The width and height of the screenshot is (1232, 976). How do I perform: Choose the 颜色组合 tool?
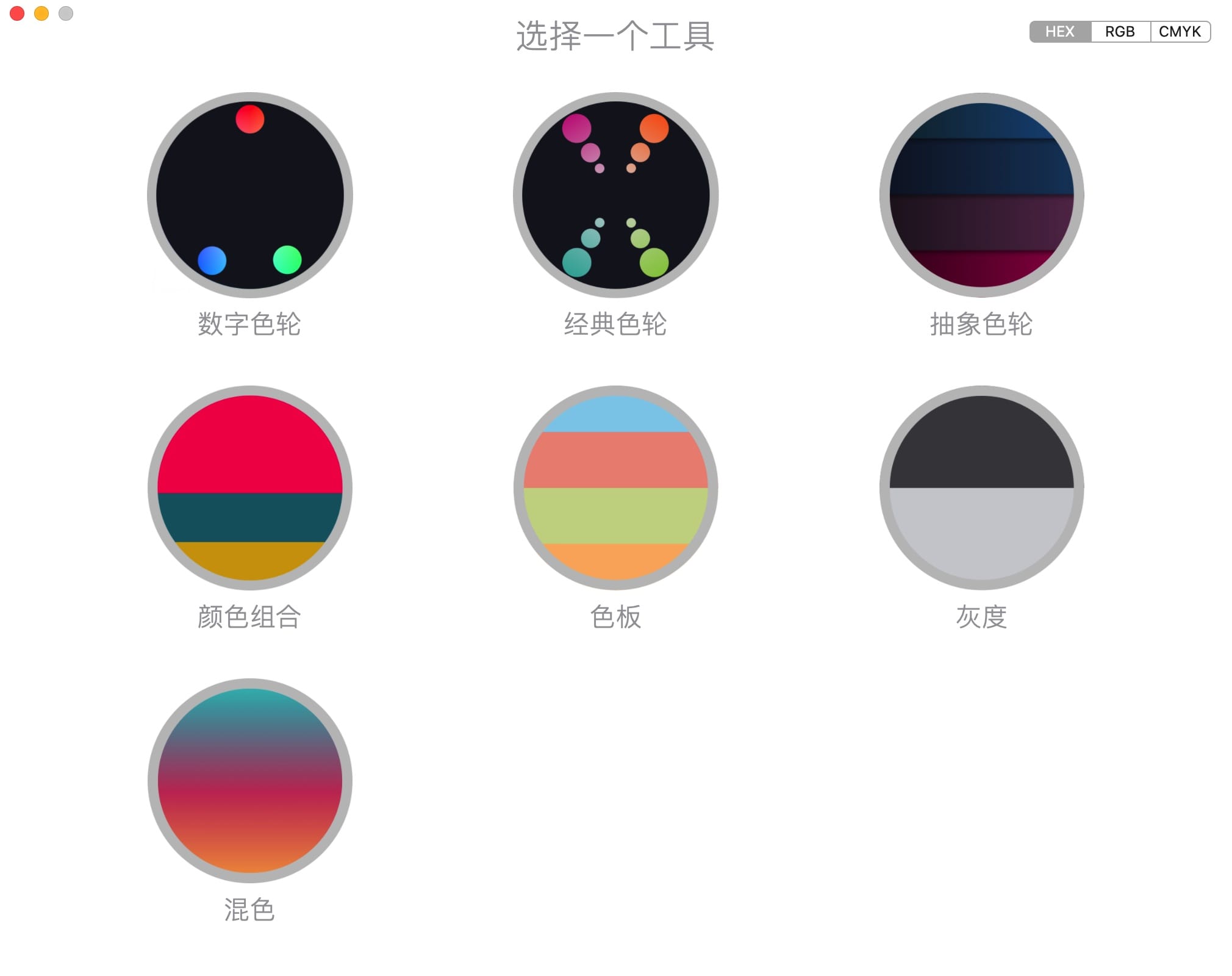(249, 487)
